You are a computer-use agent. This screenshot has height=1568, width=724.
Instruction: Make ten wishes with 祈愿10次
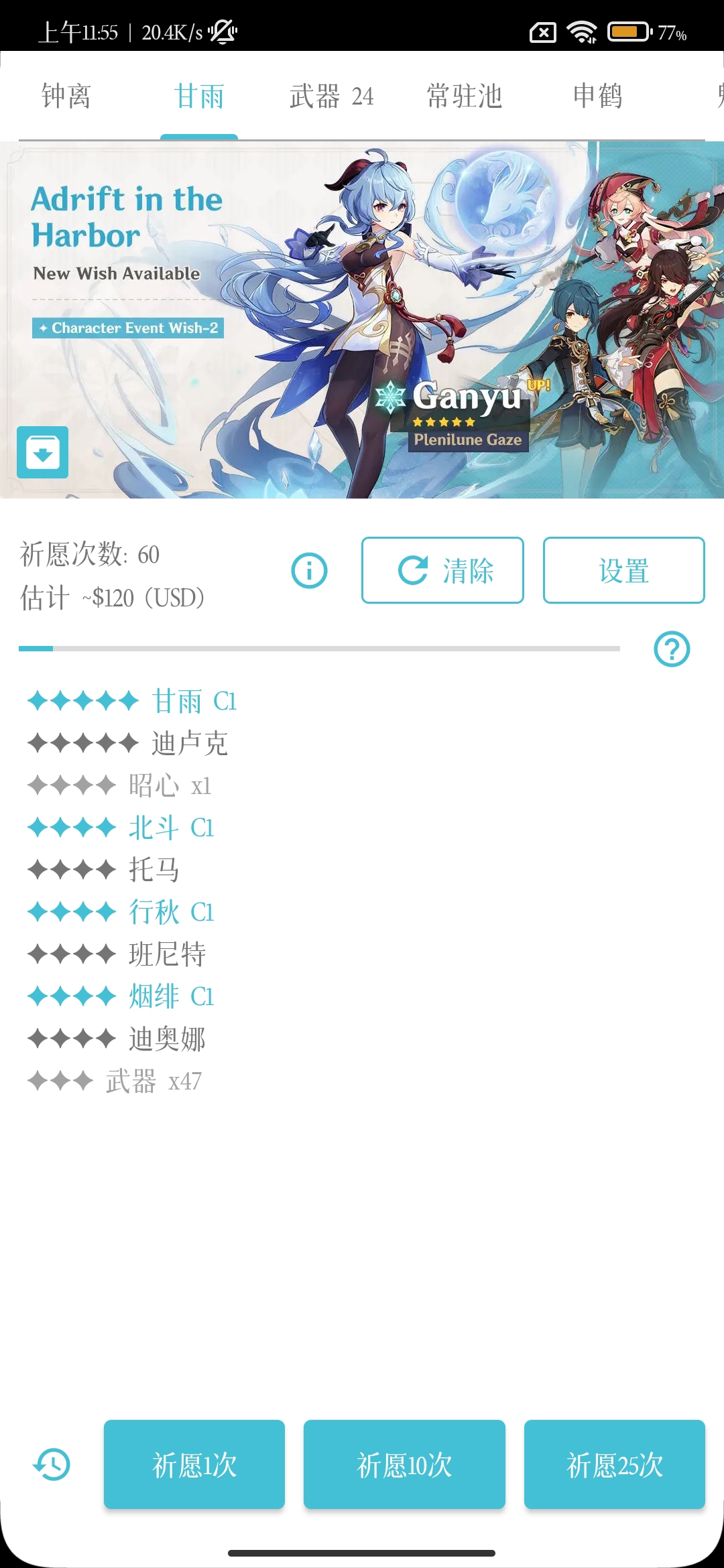tap(404, 1464)
